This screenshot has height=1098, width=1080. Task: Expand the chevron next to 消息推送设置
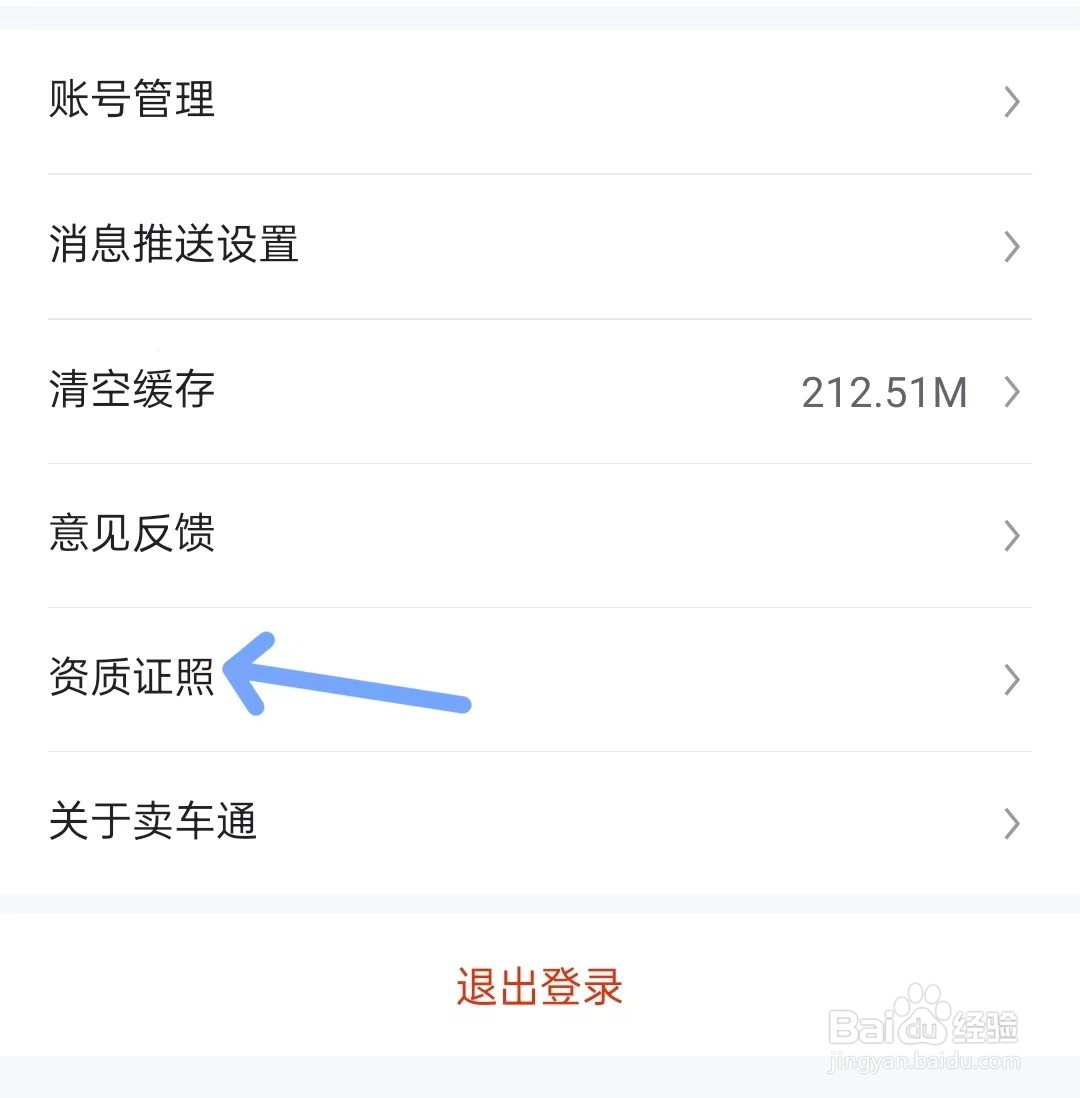1011,247
